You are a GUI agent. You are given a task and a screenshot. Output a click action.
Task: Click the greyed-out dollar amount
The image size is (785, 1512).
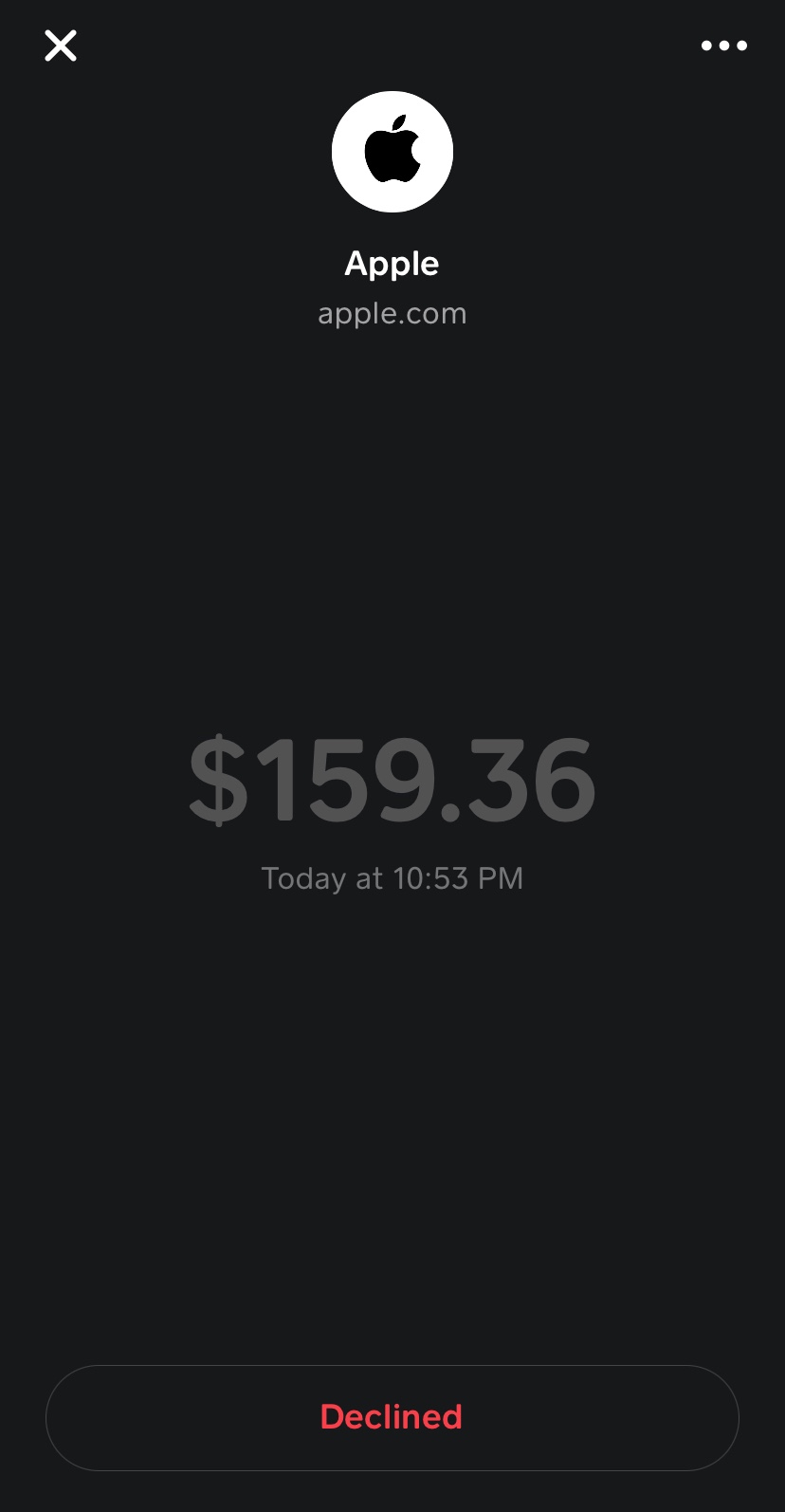click(x=392, y=778)
